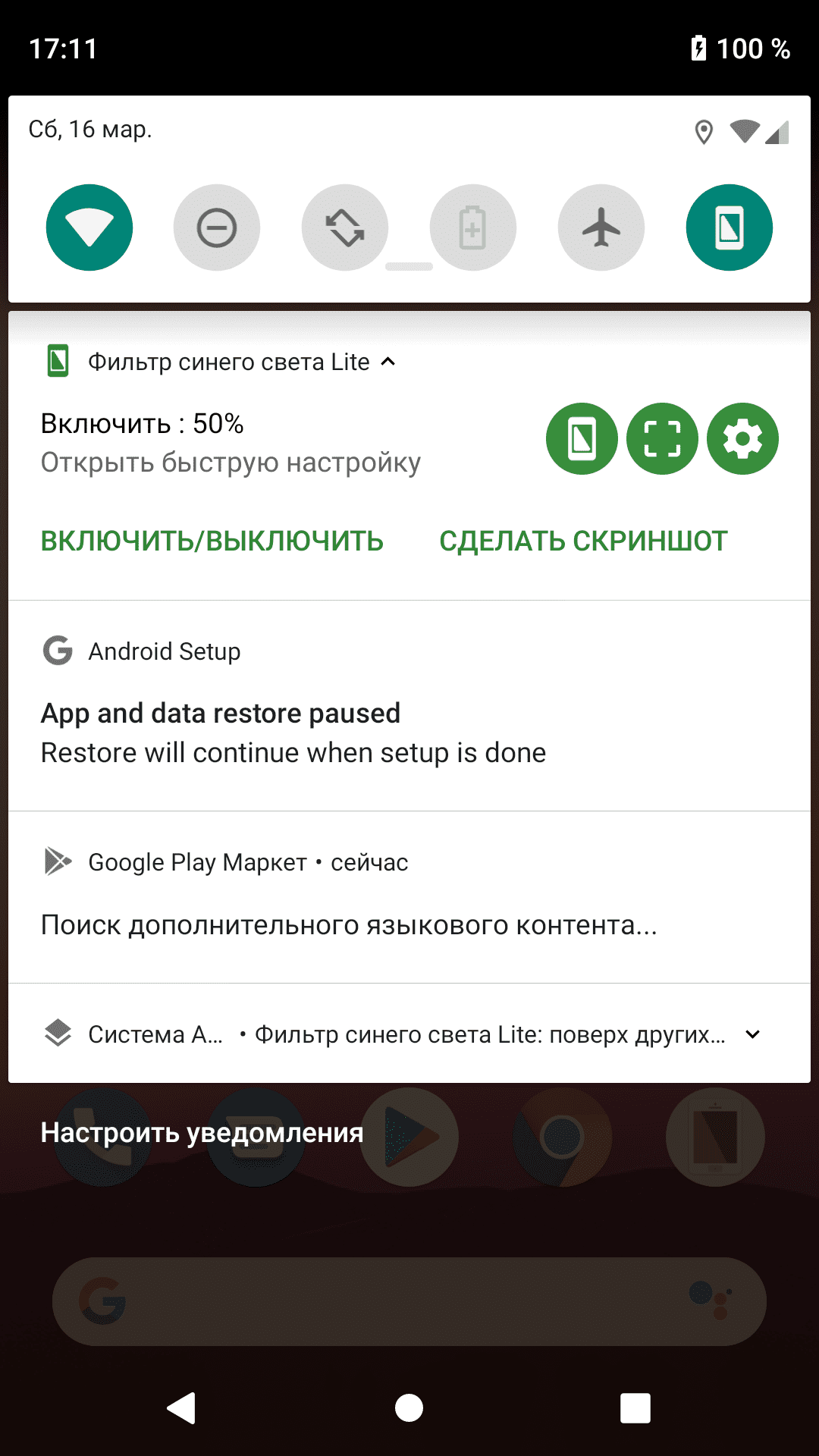Turn off the Wi-Fi quick tile
The width and height of the screenshot is (819, 1456).
[x=89, y=227]
